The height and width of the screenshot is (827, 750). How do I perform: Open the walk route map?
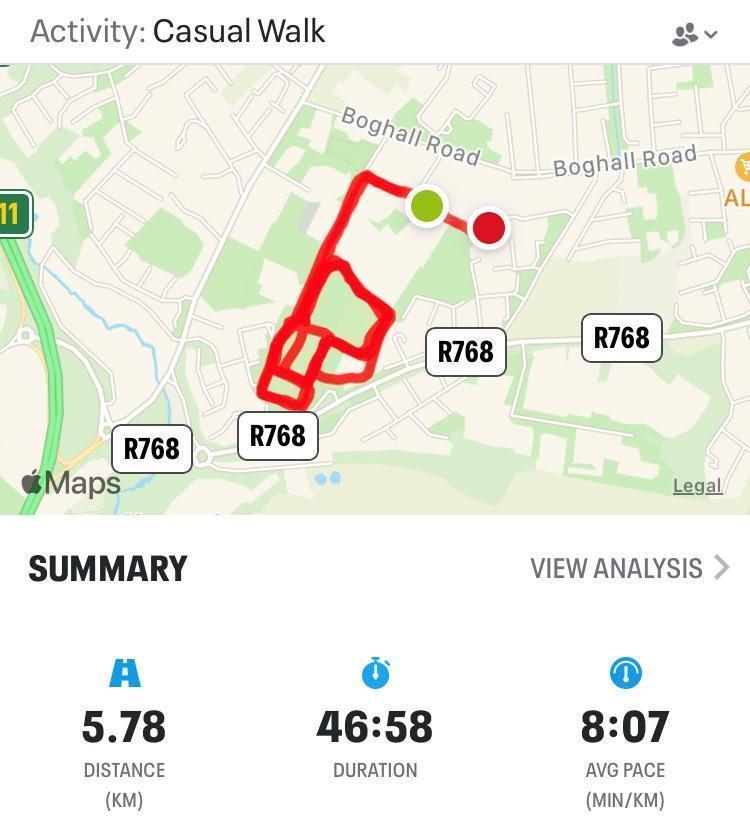point(375,290)
